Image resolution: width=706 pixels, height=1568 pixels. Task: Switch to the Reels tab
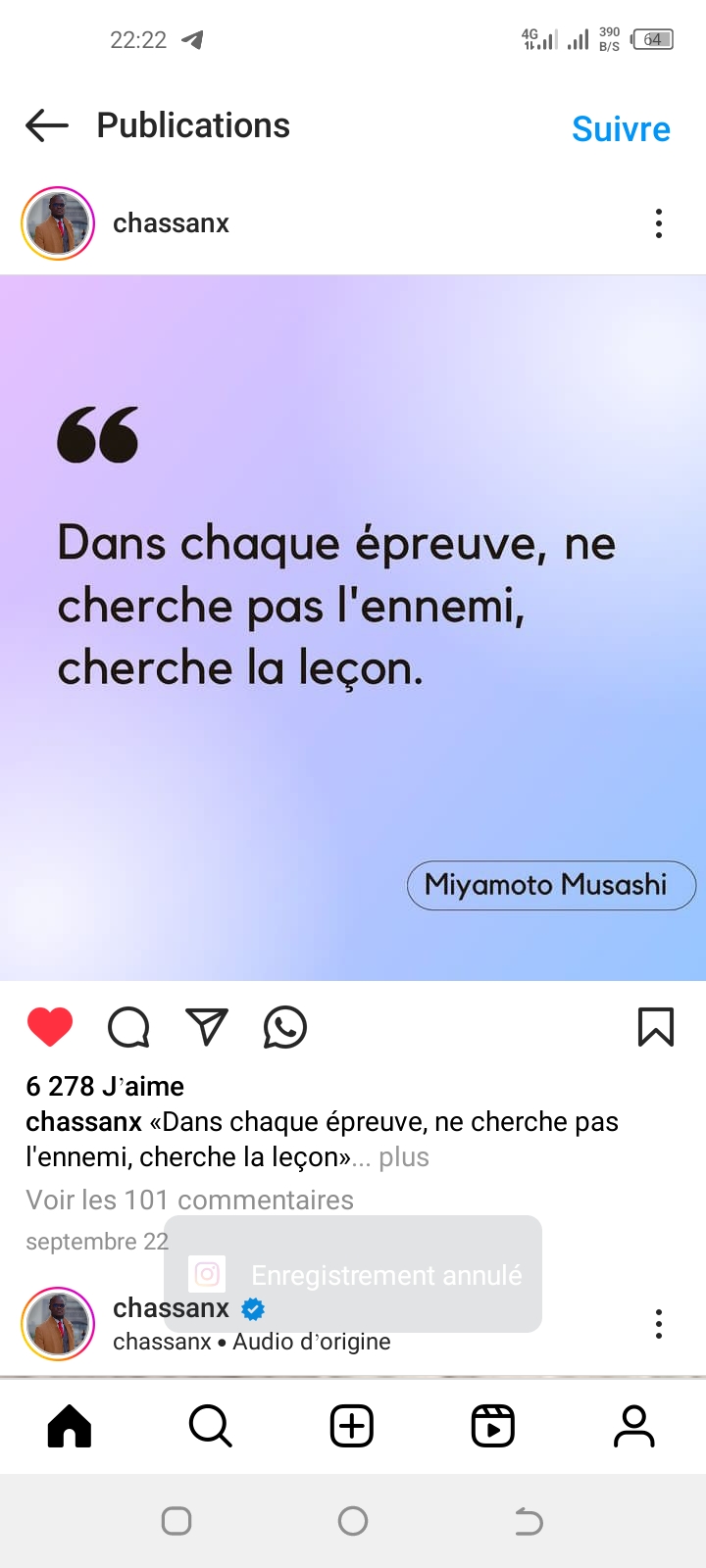(x=493, y=1426)
